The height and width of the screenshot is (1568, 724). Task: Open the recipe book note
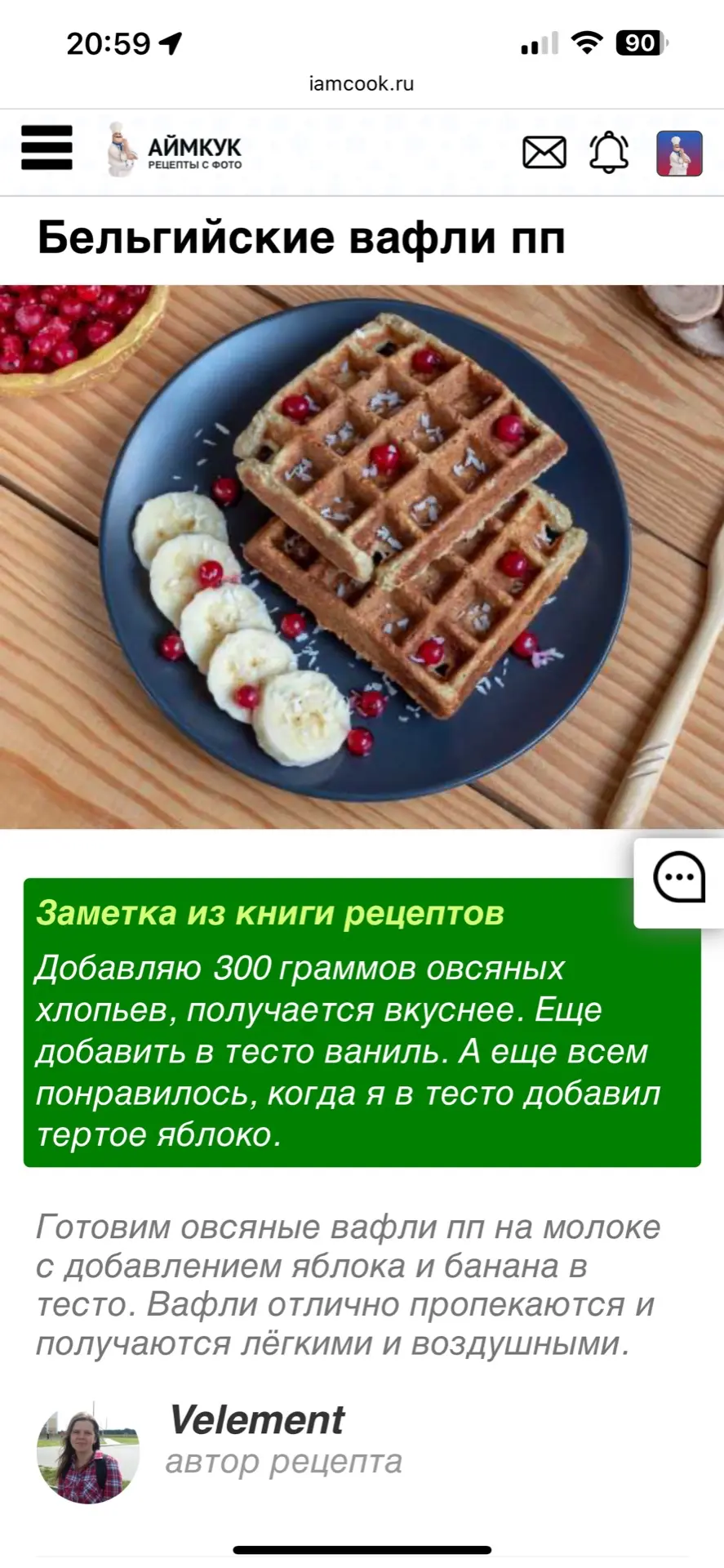click(x=362, y=1022)
